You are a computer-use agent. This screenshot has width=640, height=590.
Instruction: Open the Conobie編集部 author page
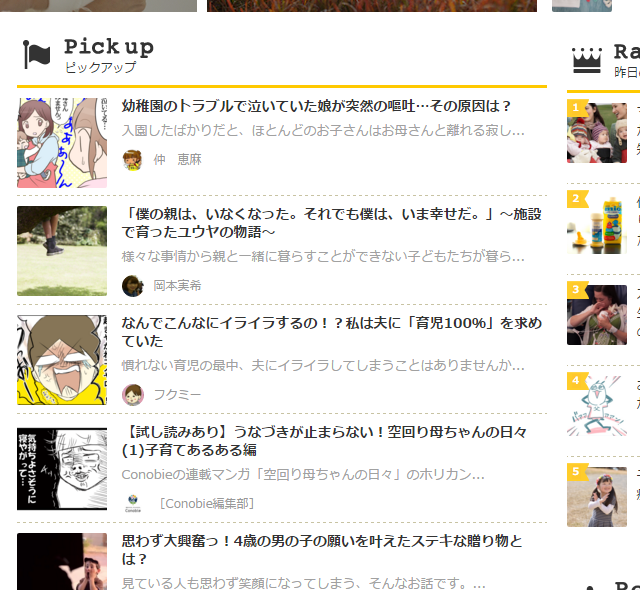207,503
